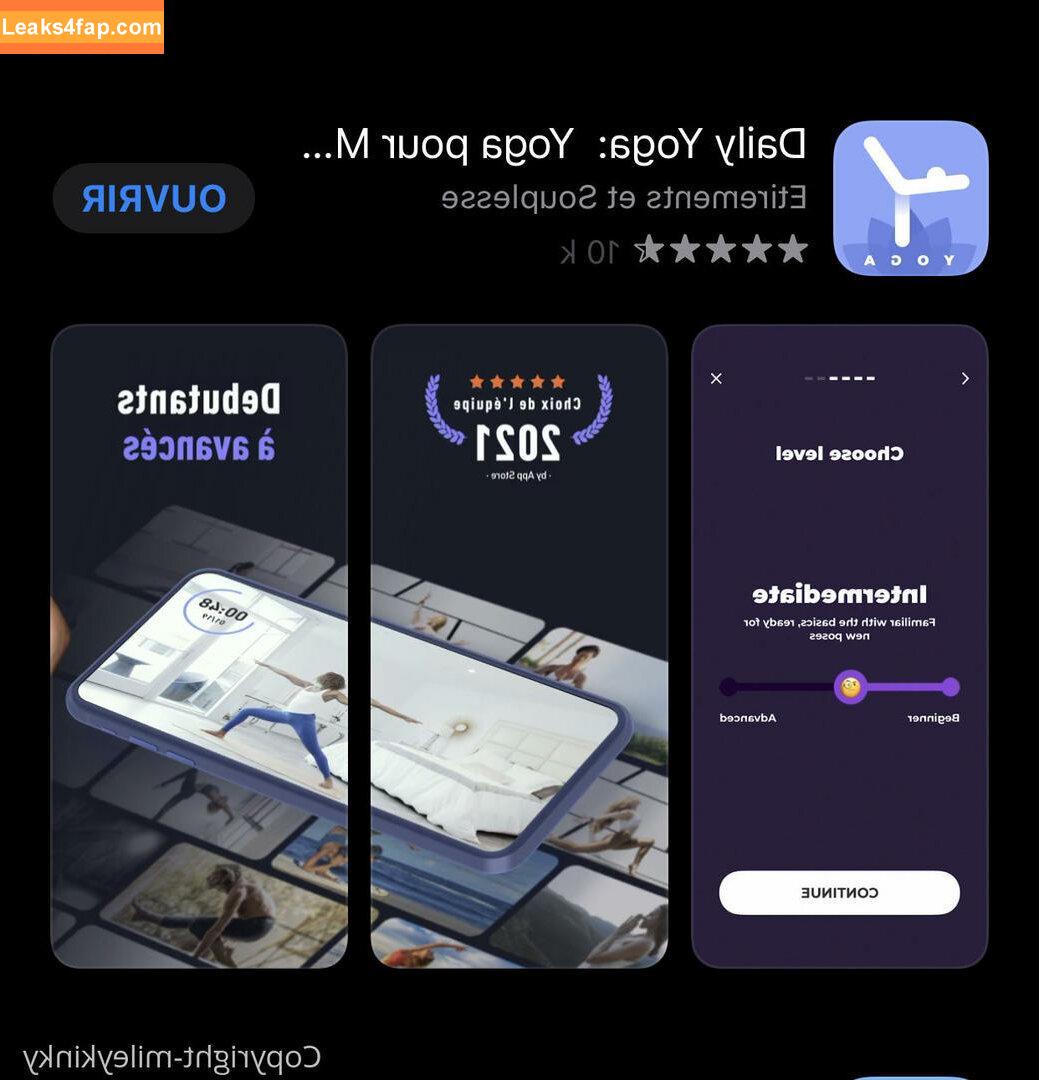This screenshot has height=1080, width=1039.
Task: View the 'Choix de l'équipe 2021' preview screenshot
Action: coord(519,646)
